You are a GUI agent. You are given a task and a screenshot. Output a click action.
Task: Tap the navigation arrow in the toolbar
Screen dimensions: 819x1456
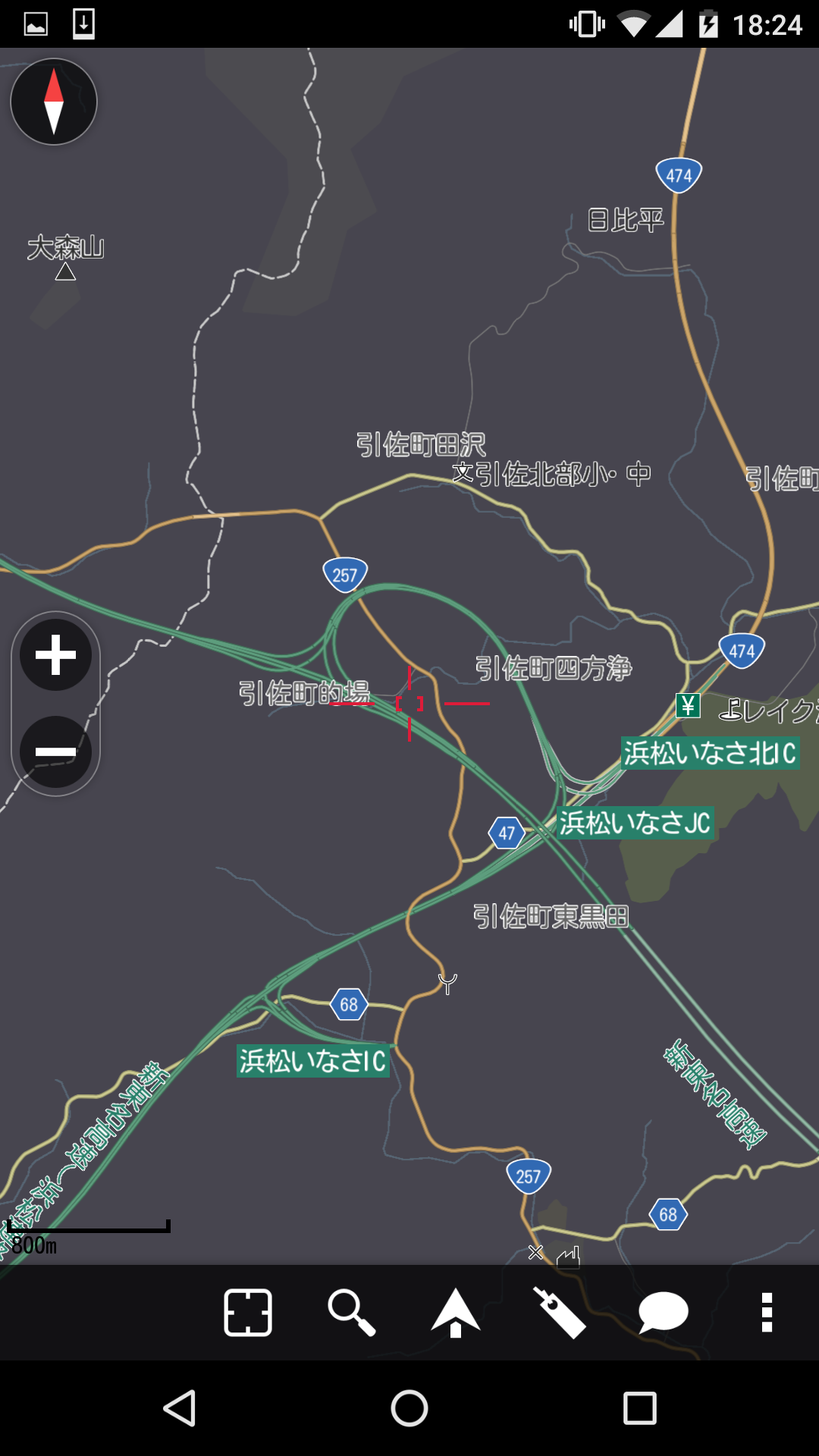(456, 1312)
